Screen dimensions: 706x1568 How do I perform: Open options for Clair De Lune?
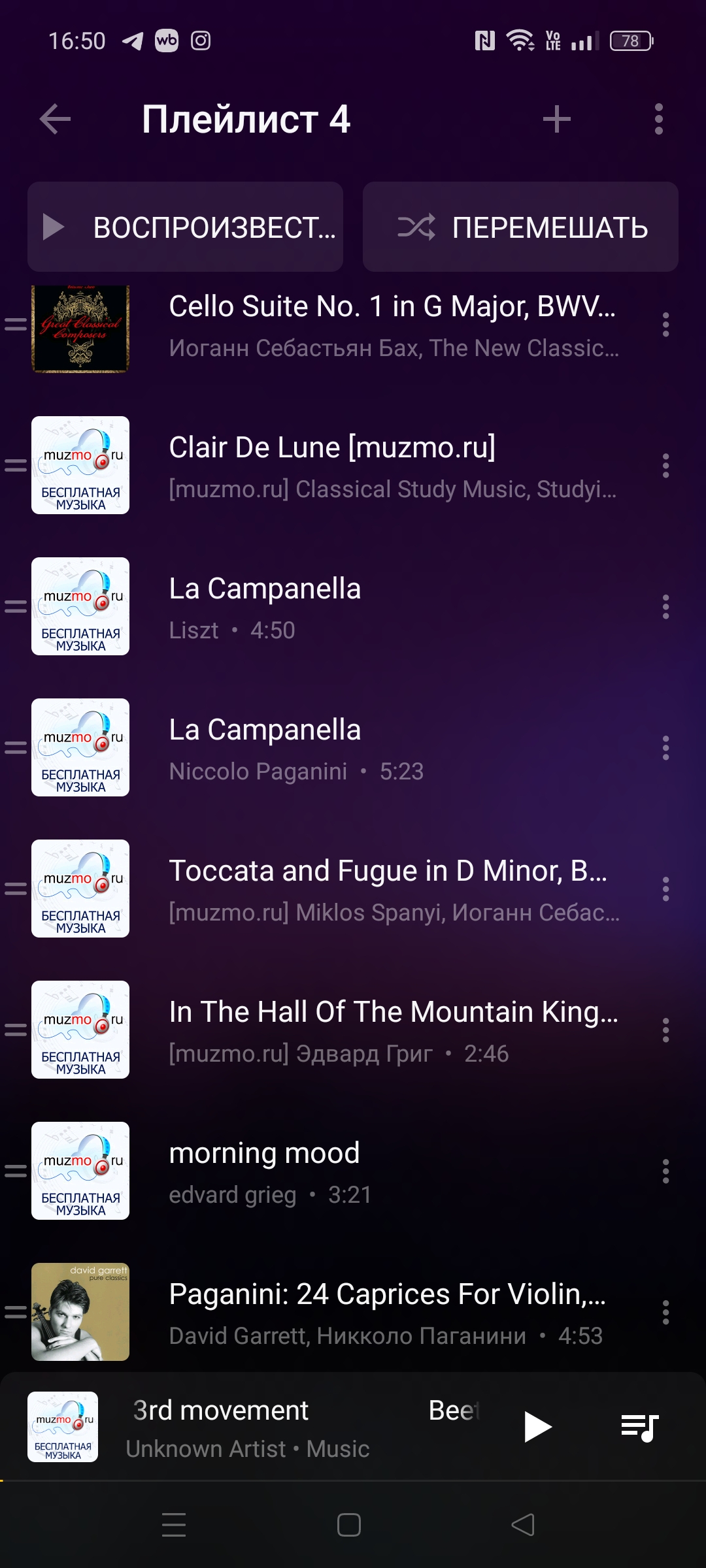[665, 466]
